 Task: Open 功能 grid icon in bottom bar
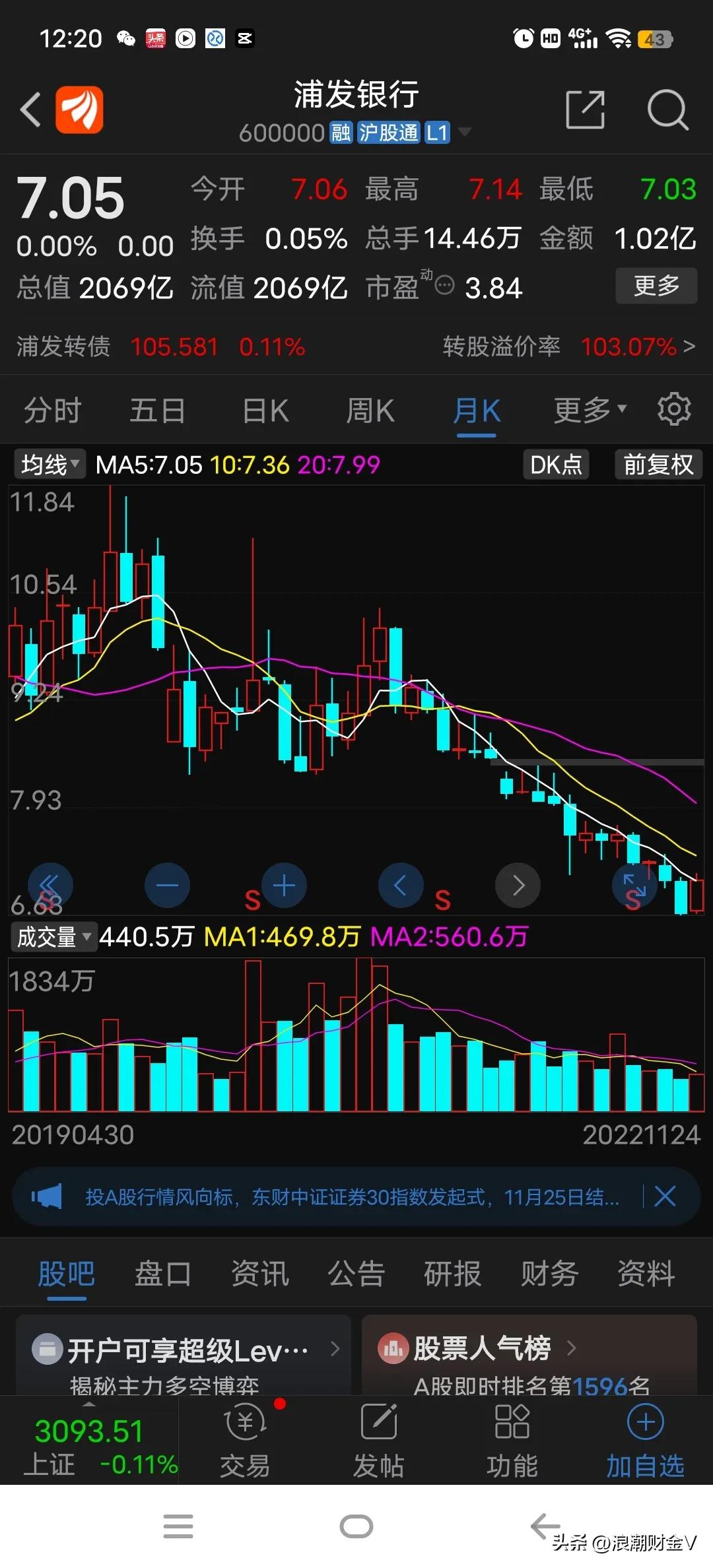click(512, 1439)
